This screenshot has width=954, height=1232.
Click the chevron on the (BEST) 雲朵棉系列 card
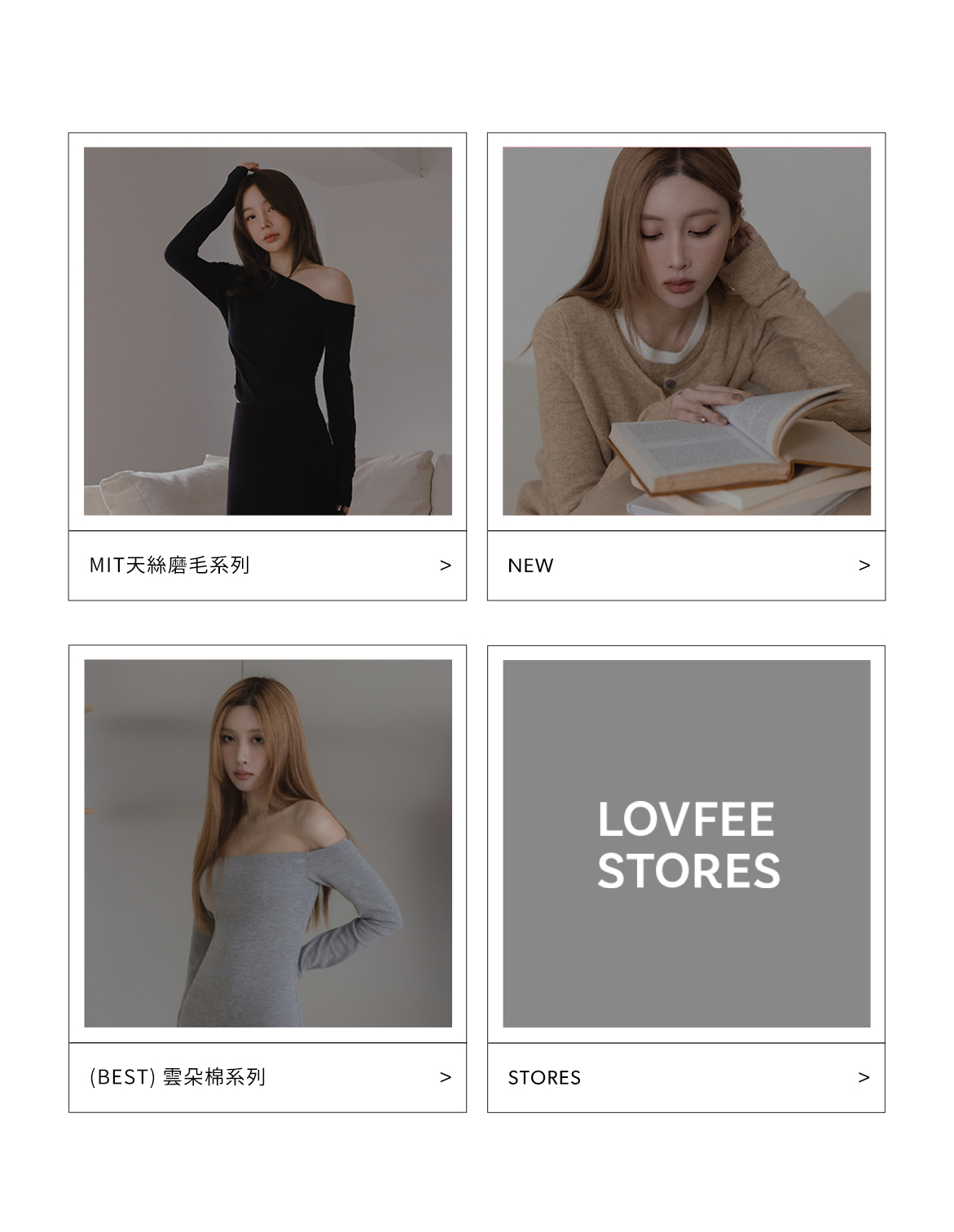(x=445, y=1077)
